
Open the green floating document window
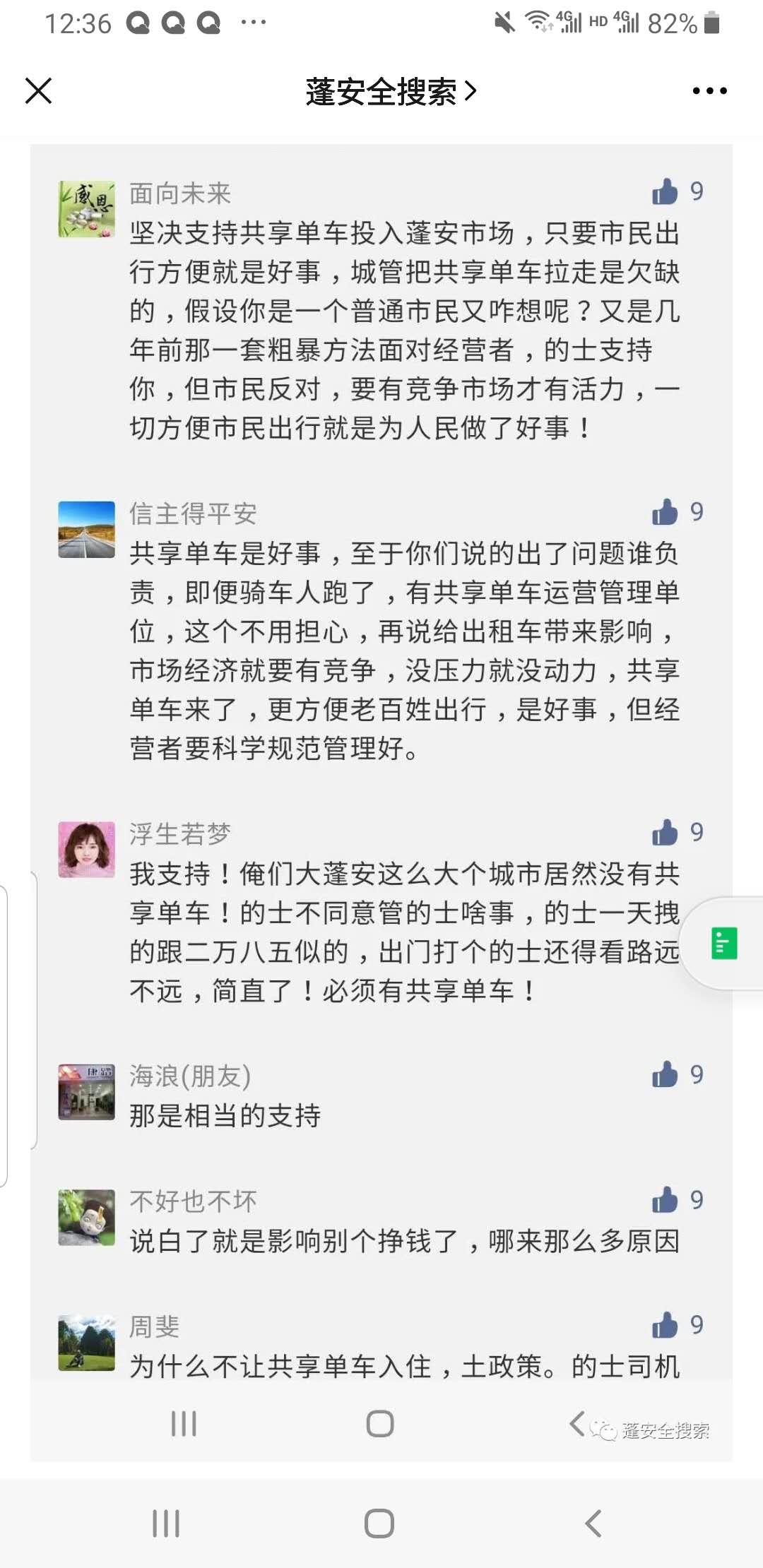coord(723,944)
